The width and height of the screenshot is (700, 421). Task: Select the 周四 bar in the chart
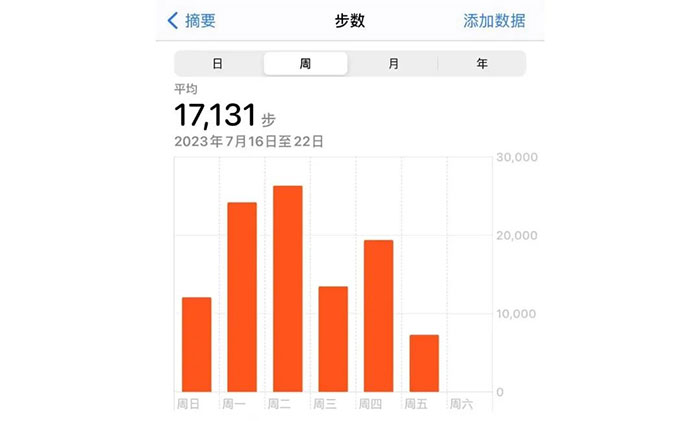click(378, 316)
